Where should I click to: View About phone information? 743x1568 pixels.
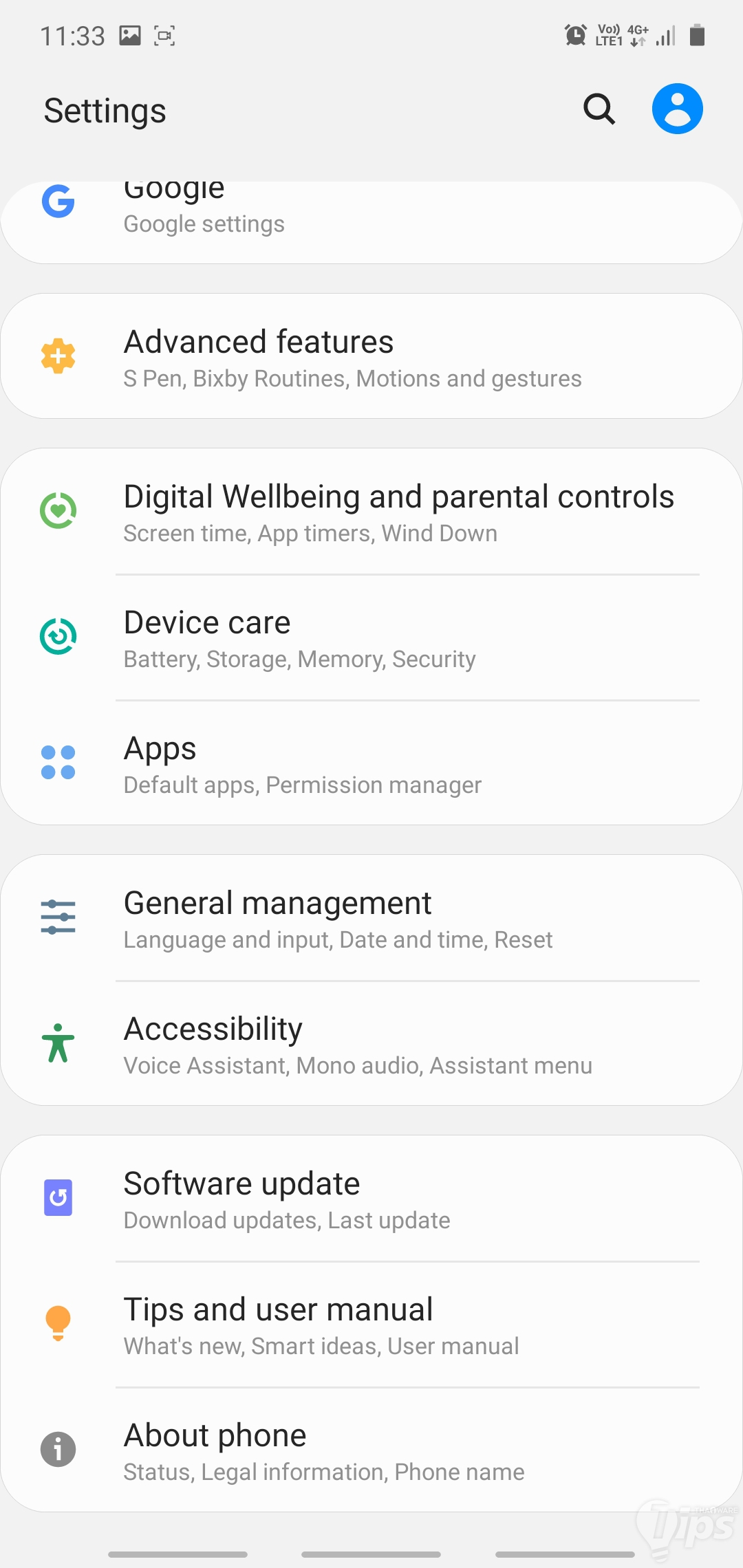371,1451
